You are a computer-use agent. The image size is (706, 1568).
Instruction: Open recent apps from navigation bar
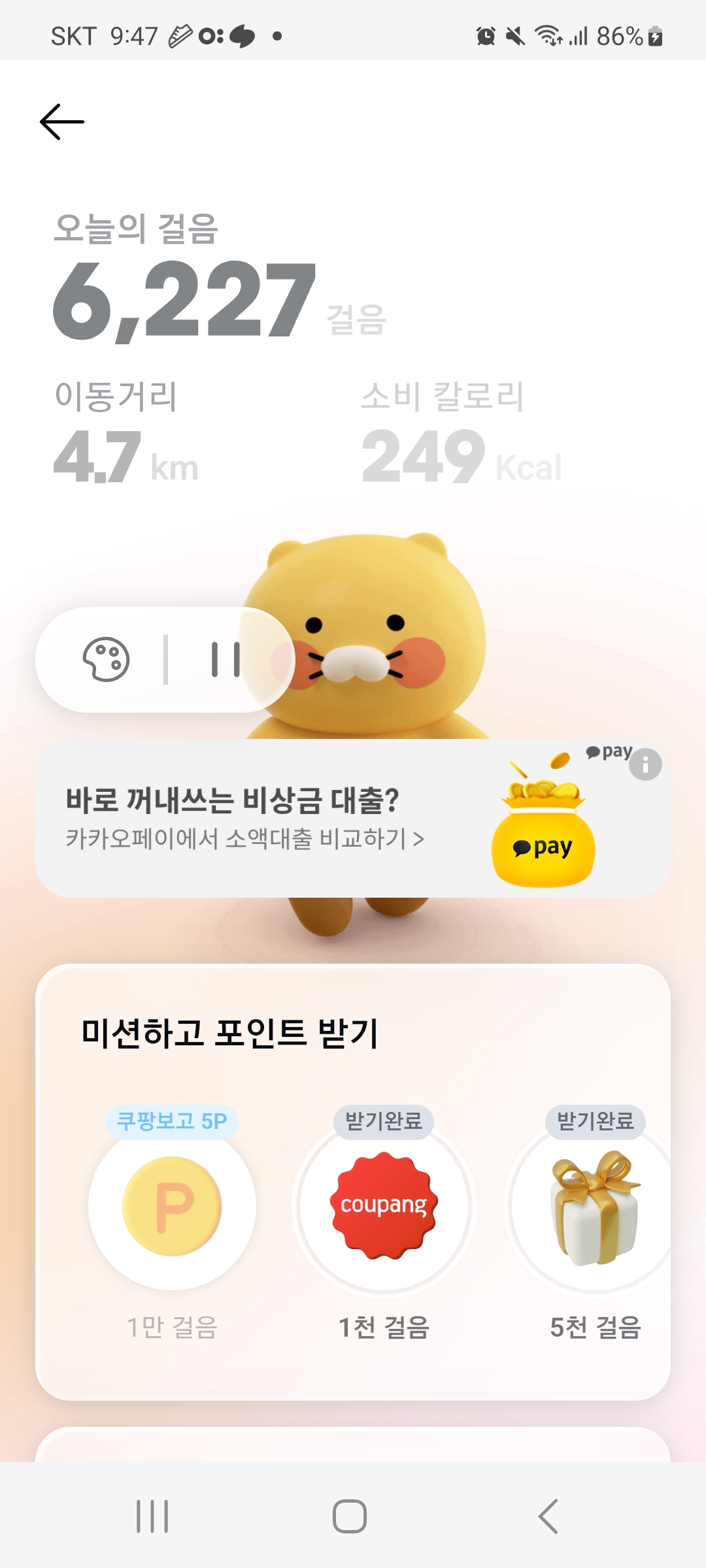tap(152, 1516)
